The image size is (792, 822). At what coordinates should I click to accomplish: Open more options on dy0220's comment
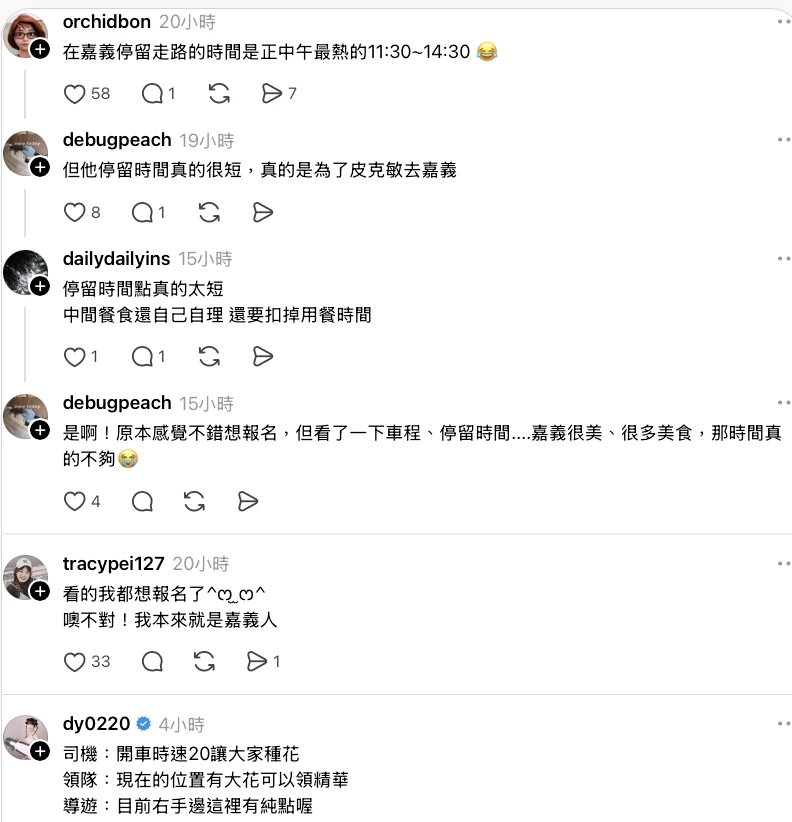tap(782, 722)
